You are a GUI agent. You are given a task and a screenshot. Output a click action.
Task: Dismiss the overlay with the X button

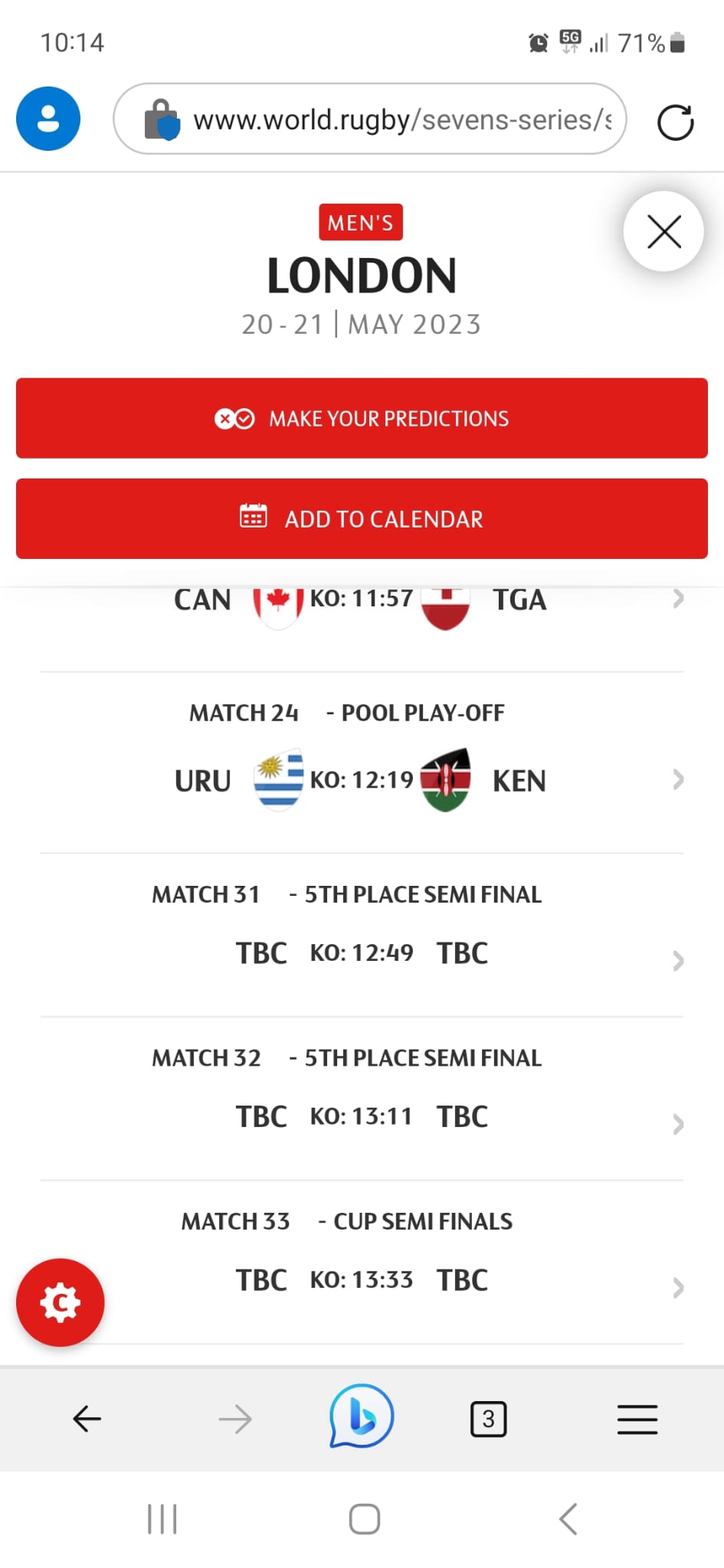663,231
